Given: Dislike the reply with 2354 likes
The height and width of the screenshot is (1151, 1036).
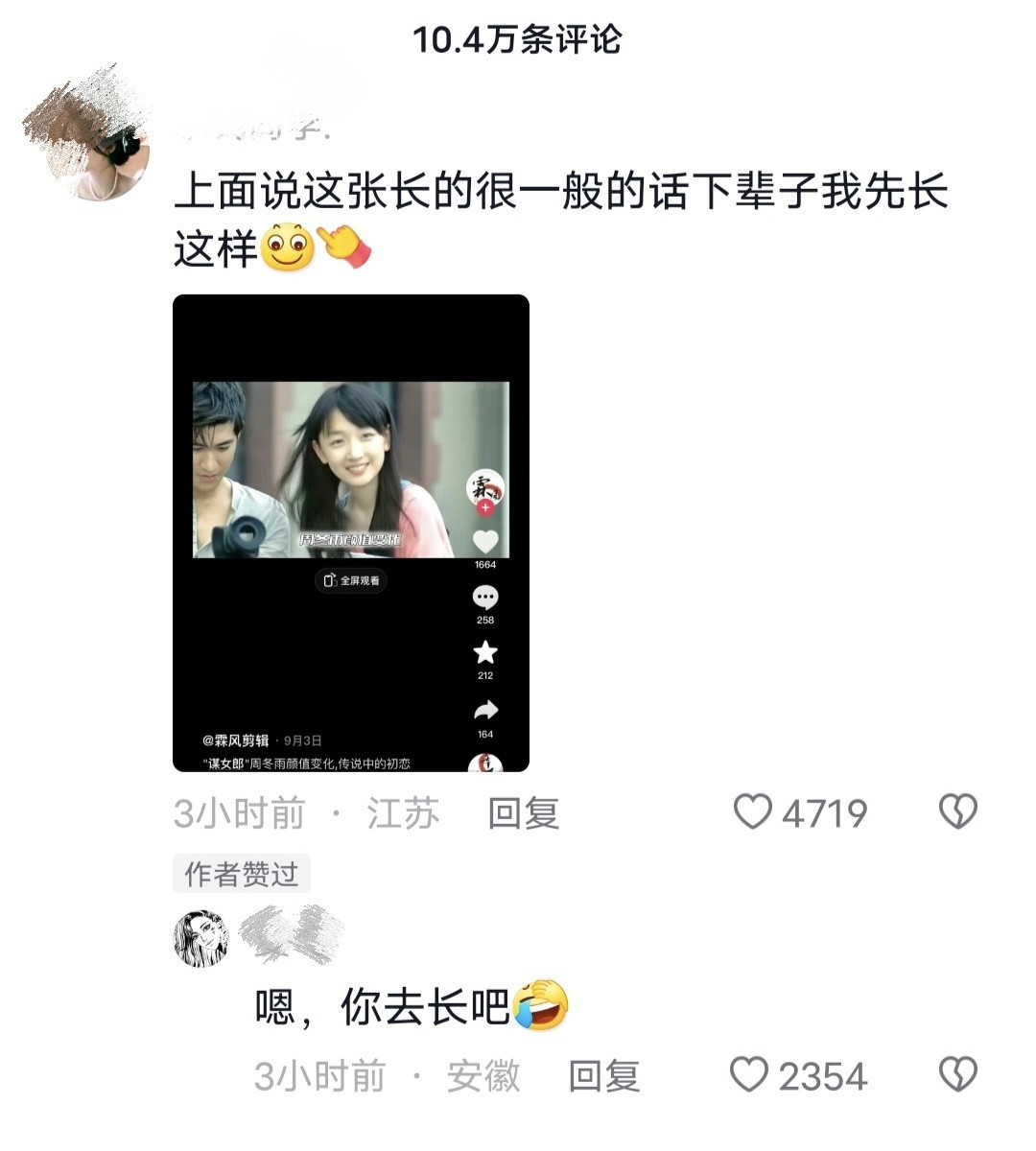Looking at the screenshot, I should click(x=957, y=1075).
